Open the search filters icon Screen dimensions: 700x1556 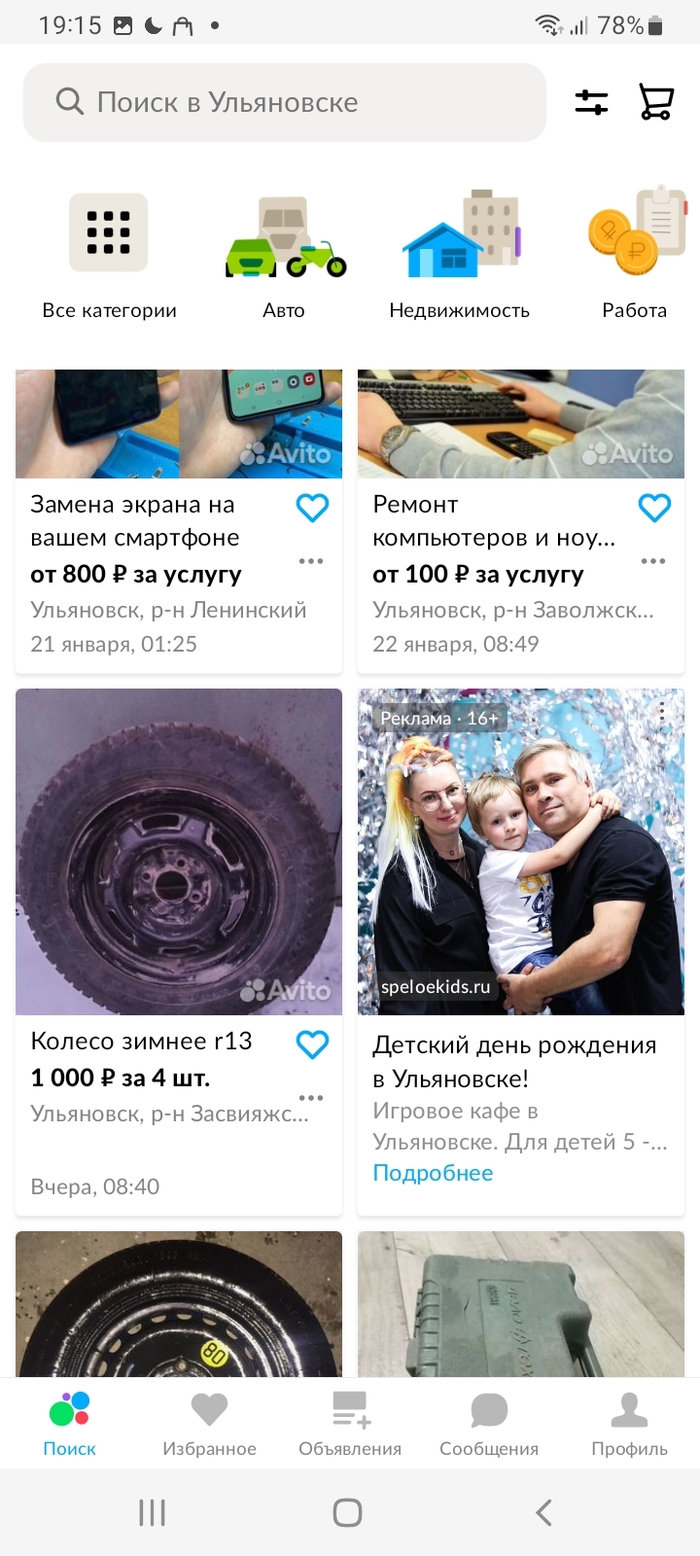(x=591, y=102)
